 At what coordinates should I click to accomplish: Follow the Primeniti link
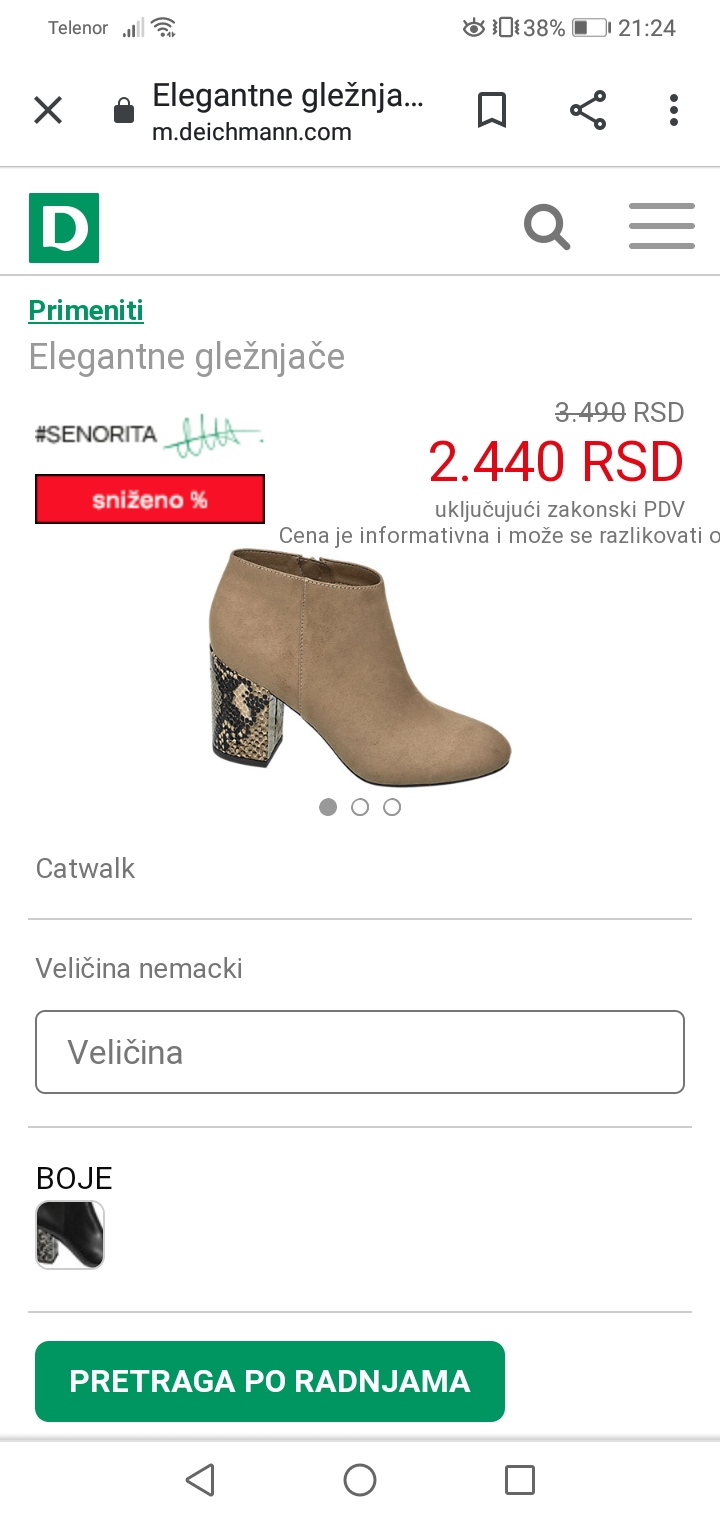(86, 310)
